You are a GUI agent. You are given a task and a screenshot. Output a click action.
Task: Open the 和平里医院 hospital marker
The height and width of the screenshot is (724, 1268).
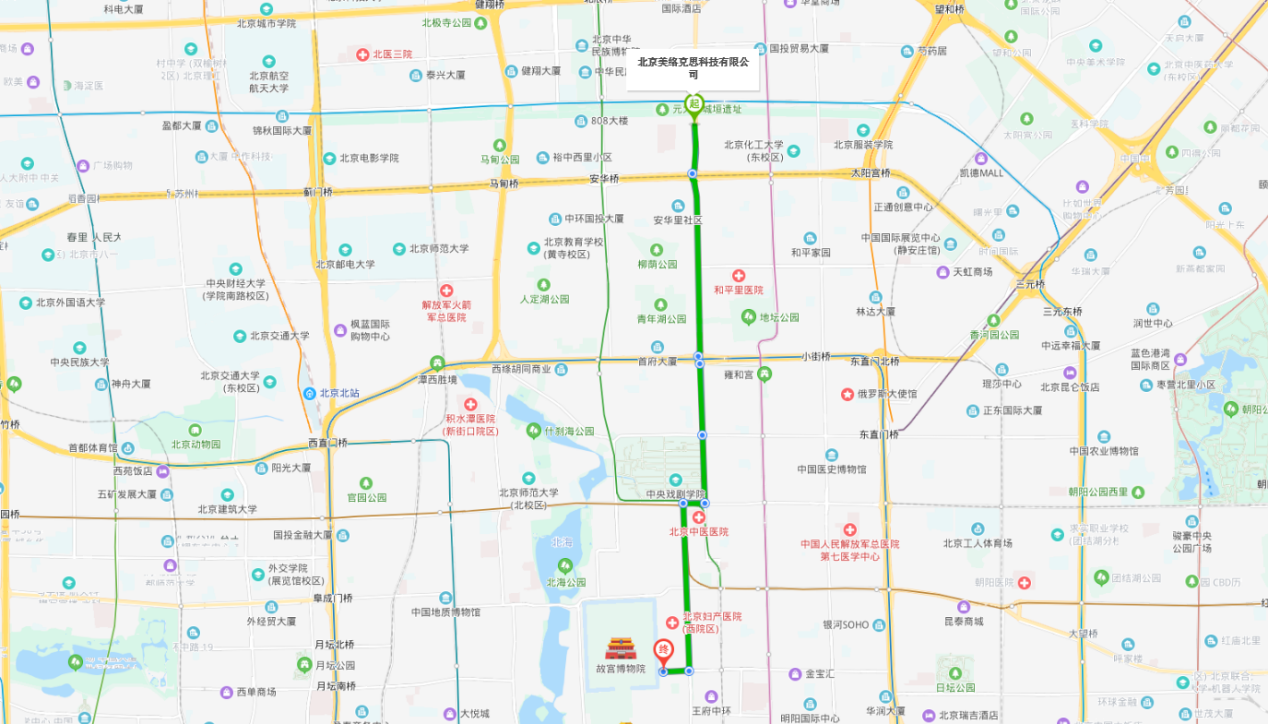(738, 276)
